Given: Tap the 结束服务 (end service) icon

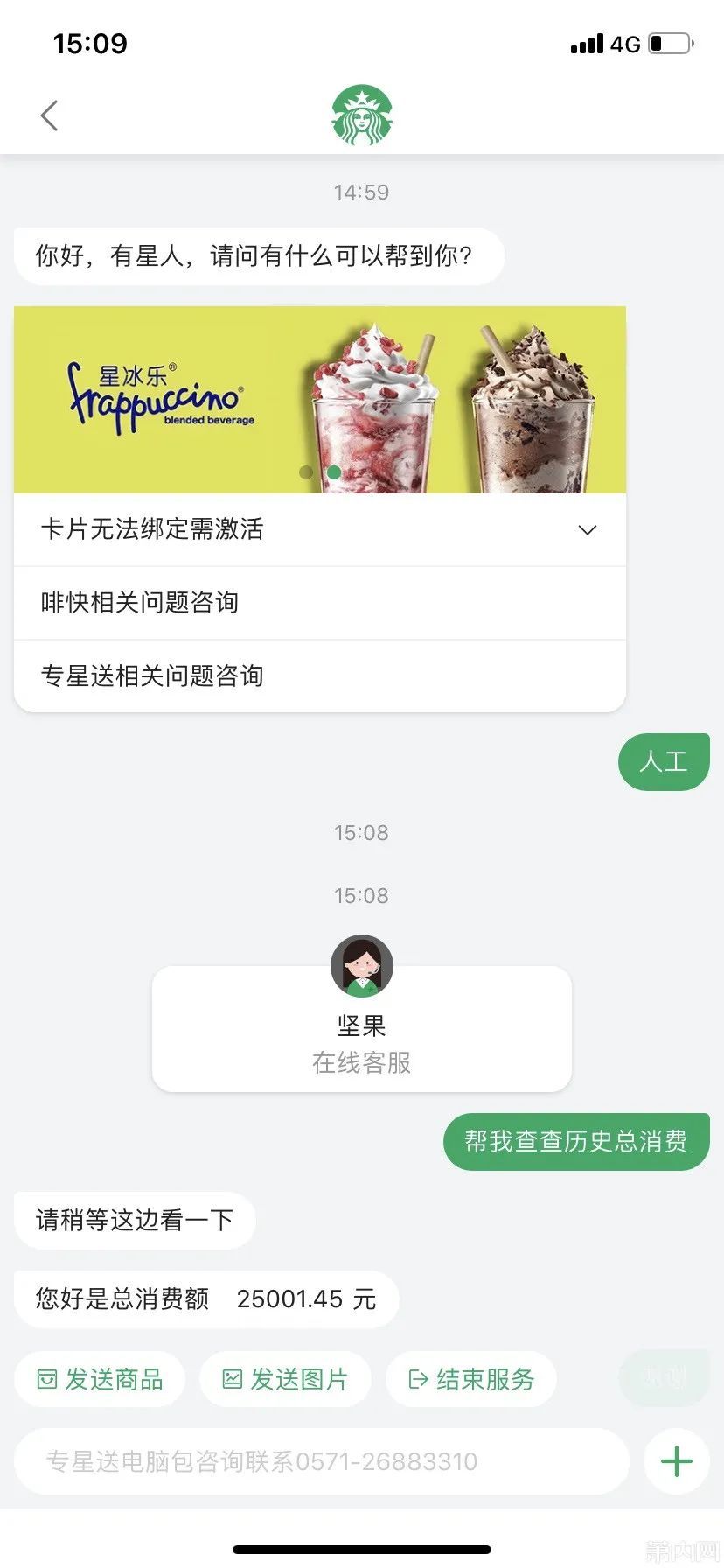Looking at the screenshot, I should (470, 1378).
